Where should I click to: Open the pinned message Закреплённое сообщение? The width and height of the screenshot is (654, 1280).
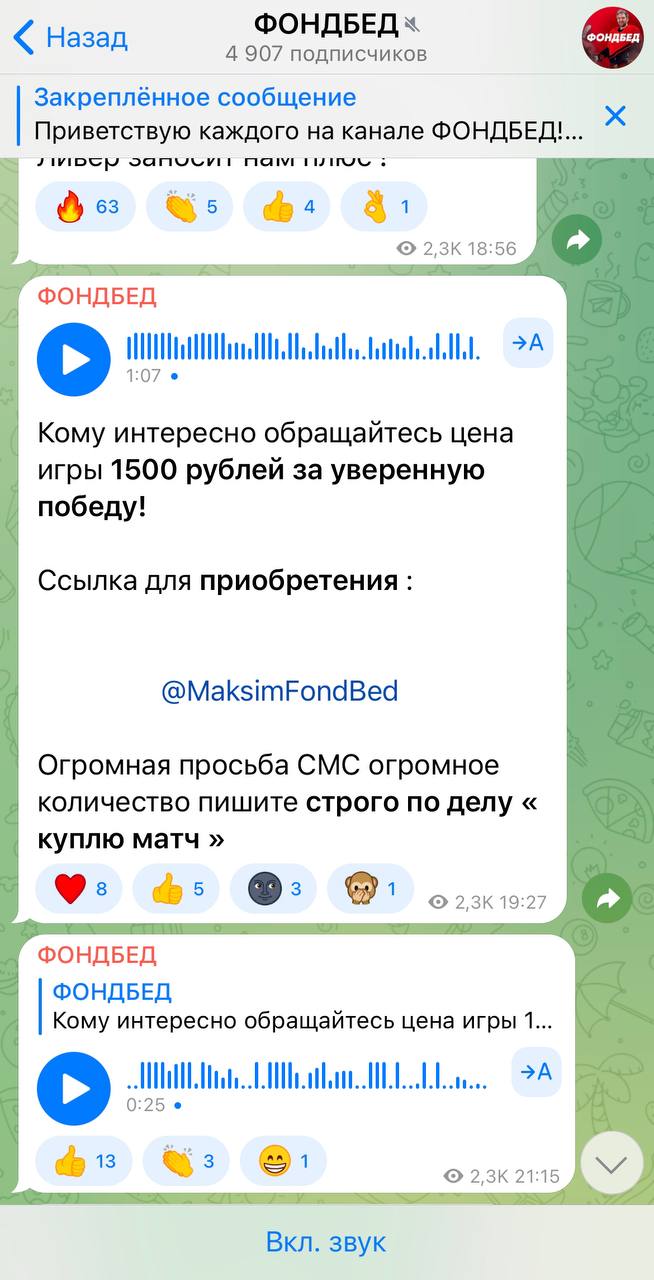pyautogui.click(x=310, y=114)
